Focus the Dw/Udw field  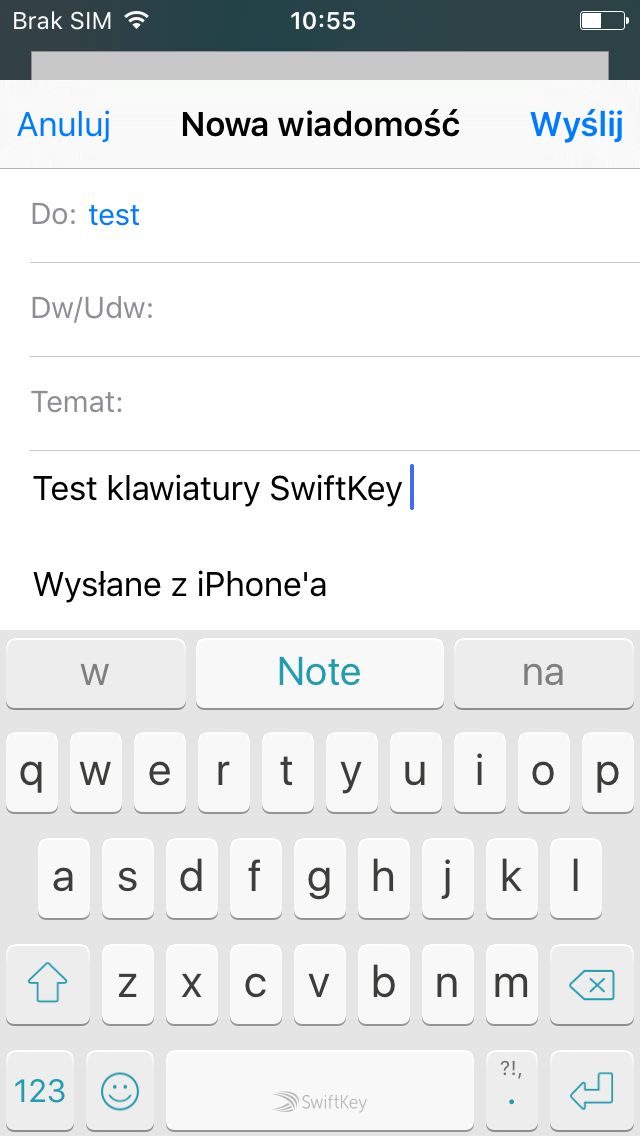pos(335,309)
